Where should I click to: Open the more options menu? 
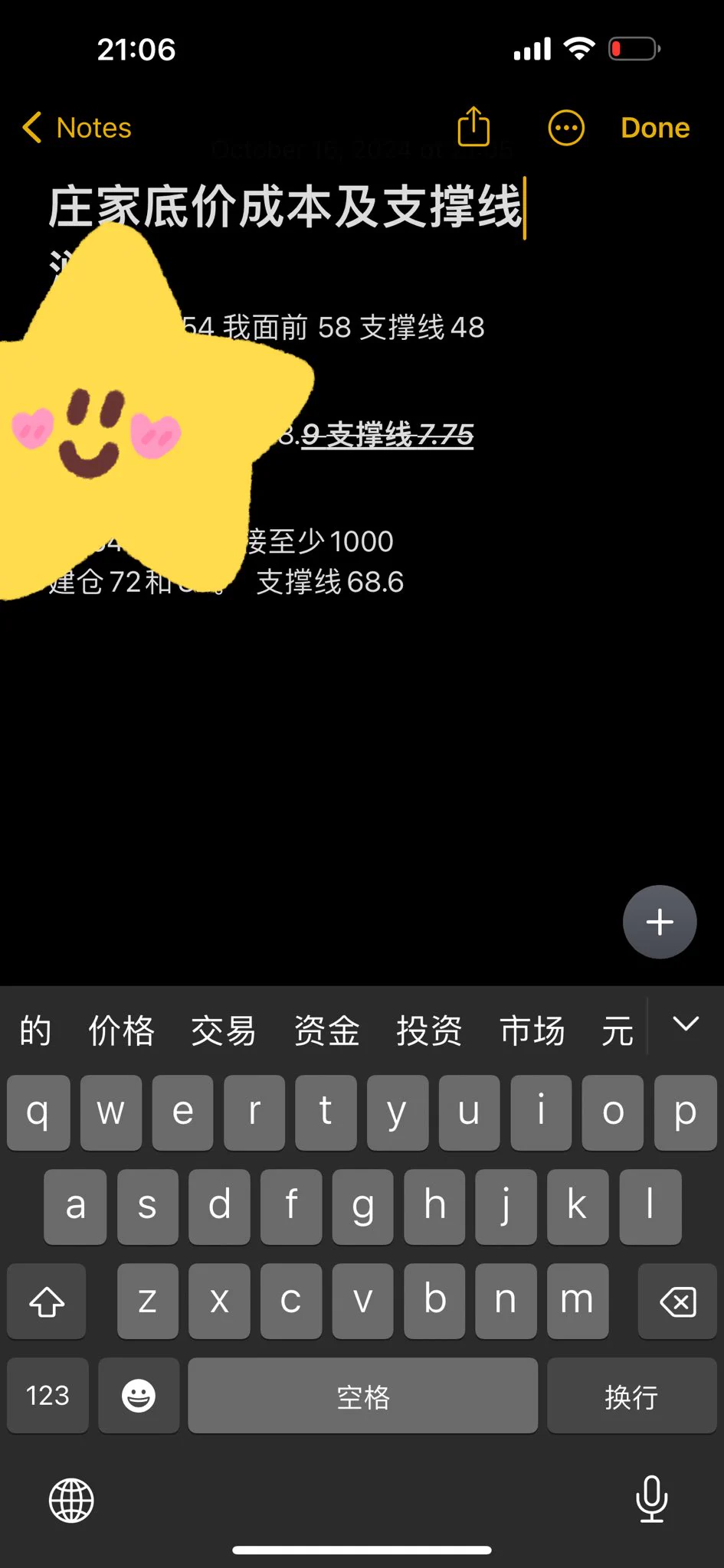(x=566, y=128)
